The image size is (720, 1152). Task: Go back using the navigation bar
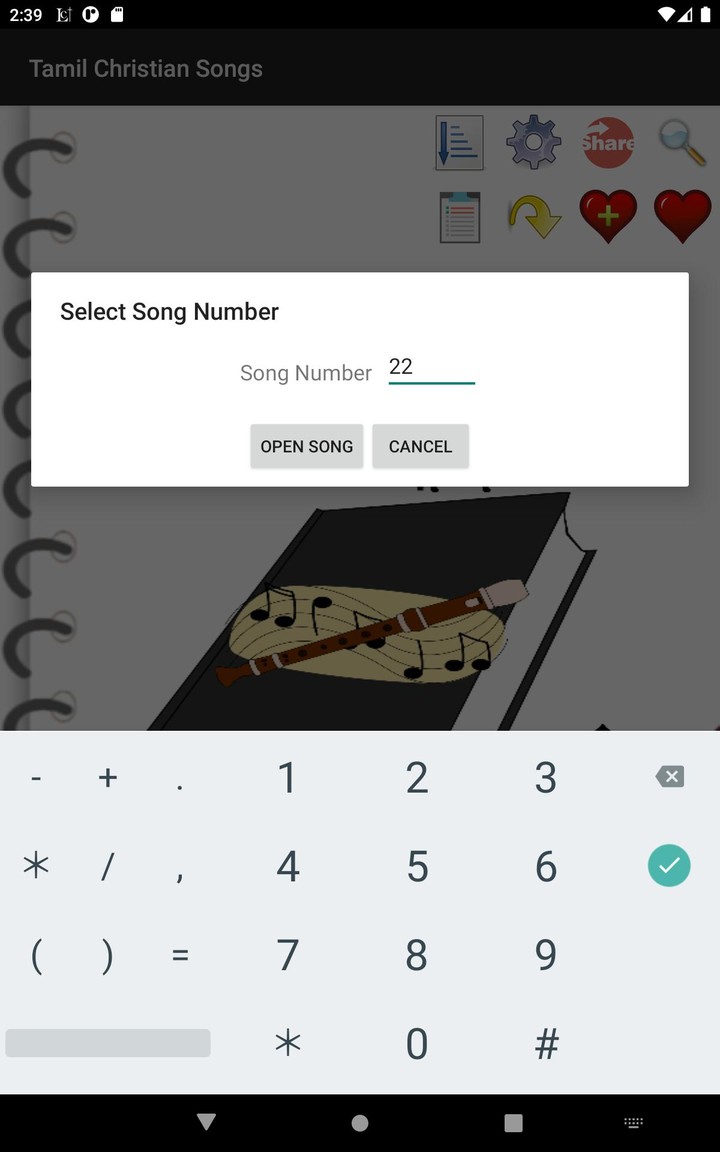pyautogui.click(x=206, y=1122)
